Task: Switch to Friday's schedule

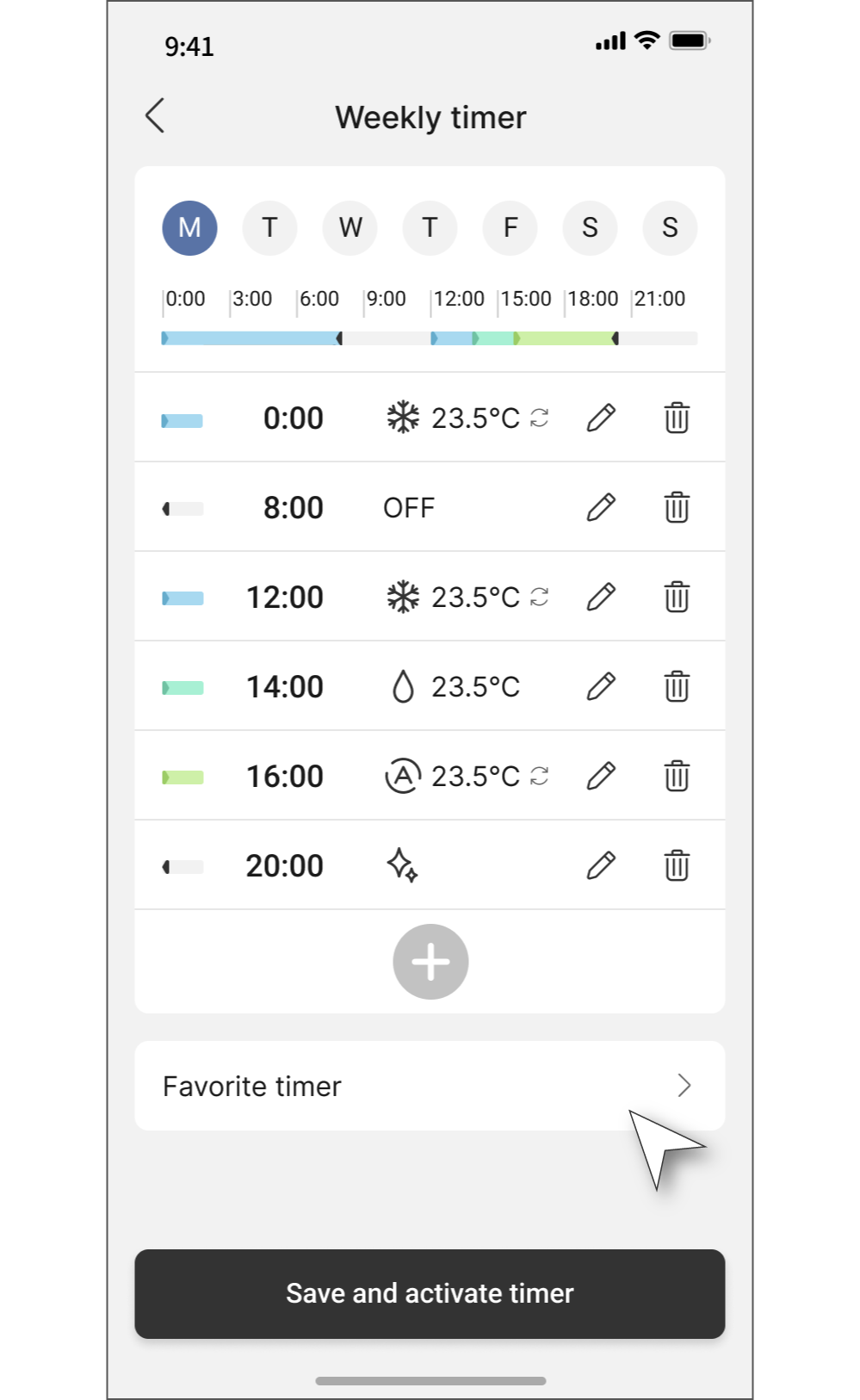Action: (x=510, y=228)
